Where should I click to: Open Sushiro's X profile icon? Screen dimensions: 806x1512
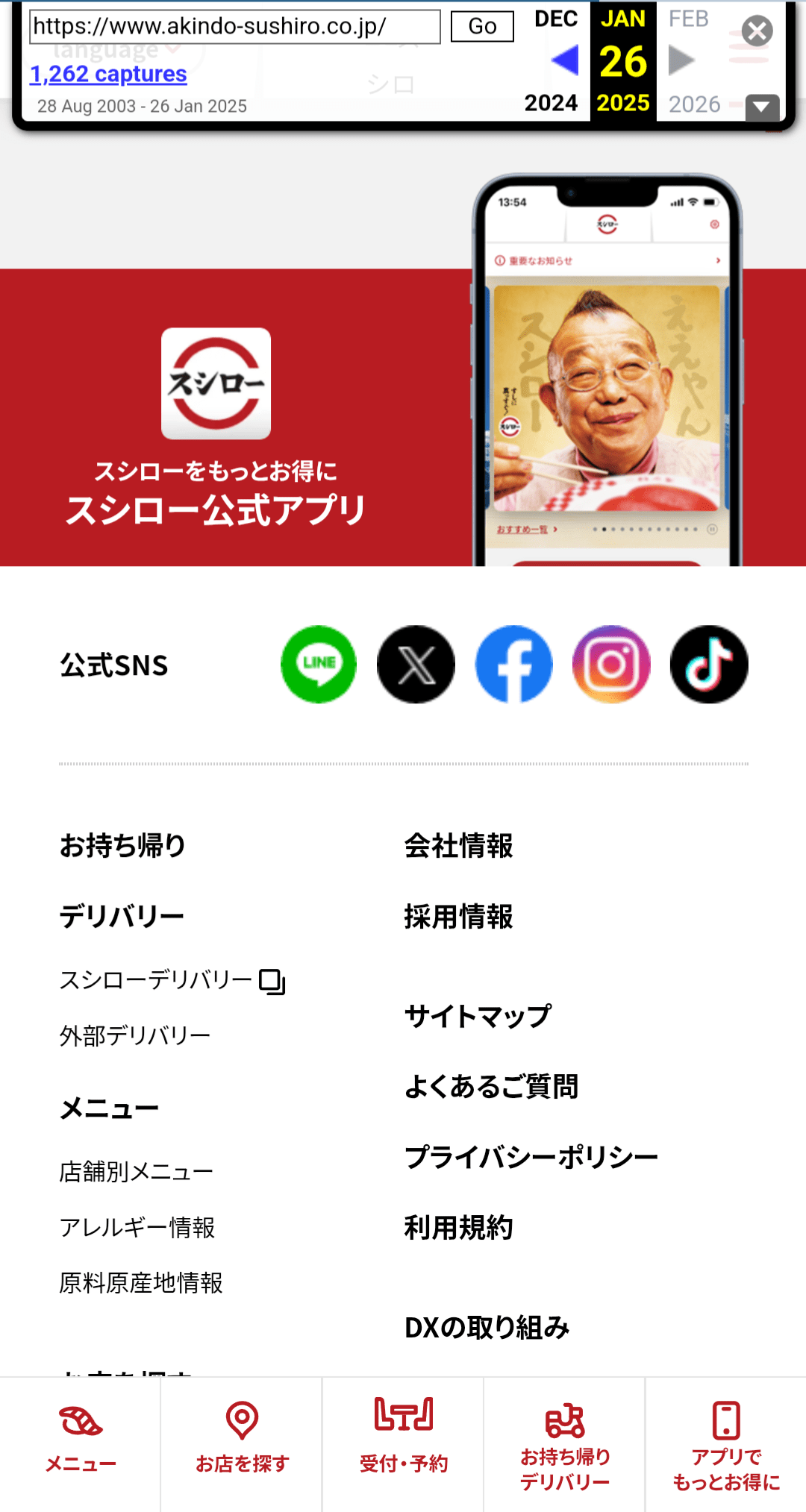416,664
